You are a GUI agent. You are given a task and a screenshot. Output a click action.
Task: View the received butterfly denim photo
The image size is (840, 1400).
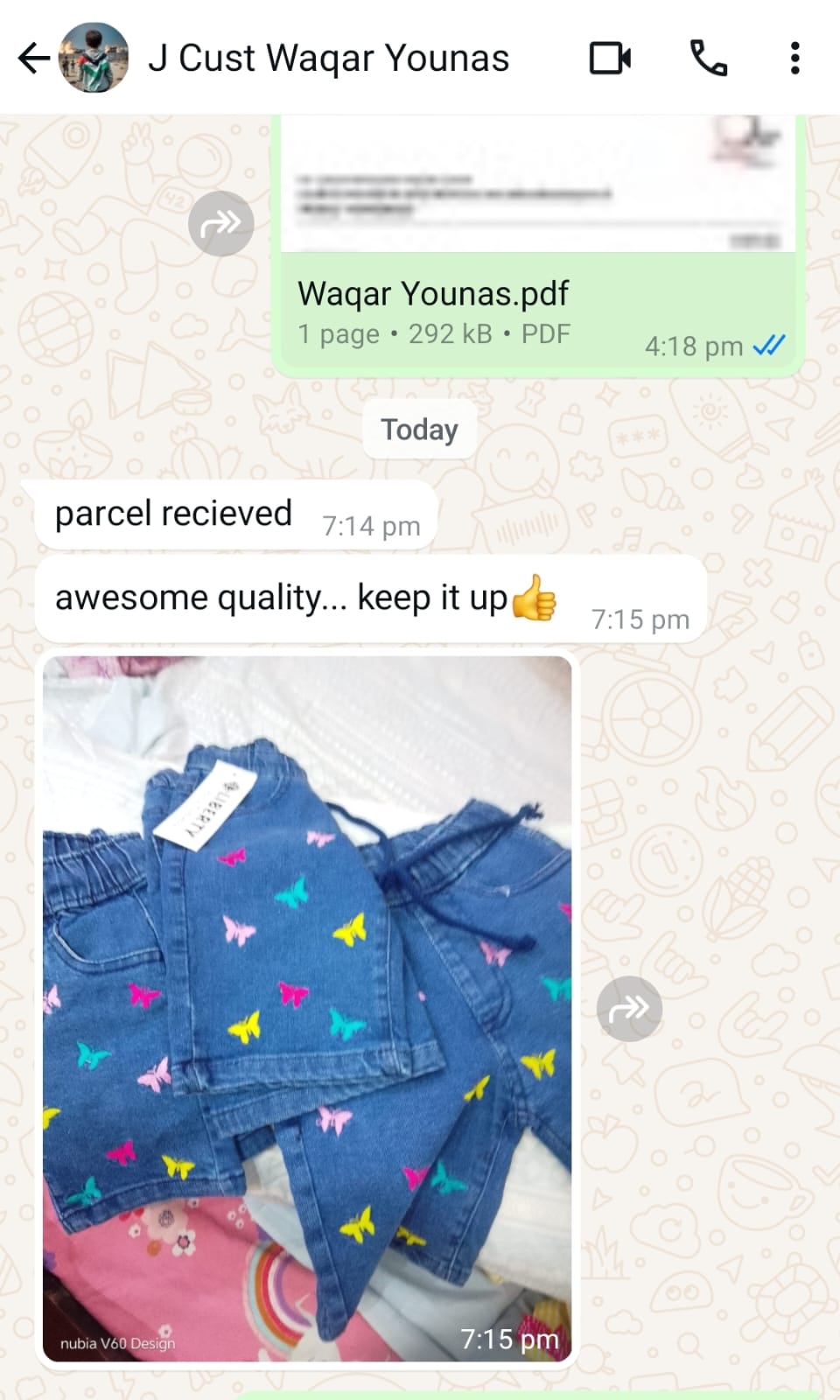pyautogui.click(x=307, y=1008)
